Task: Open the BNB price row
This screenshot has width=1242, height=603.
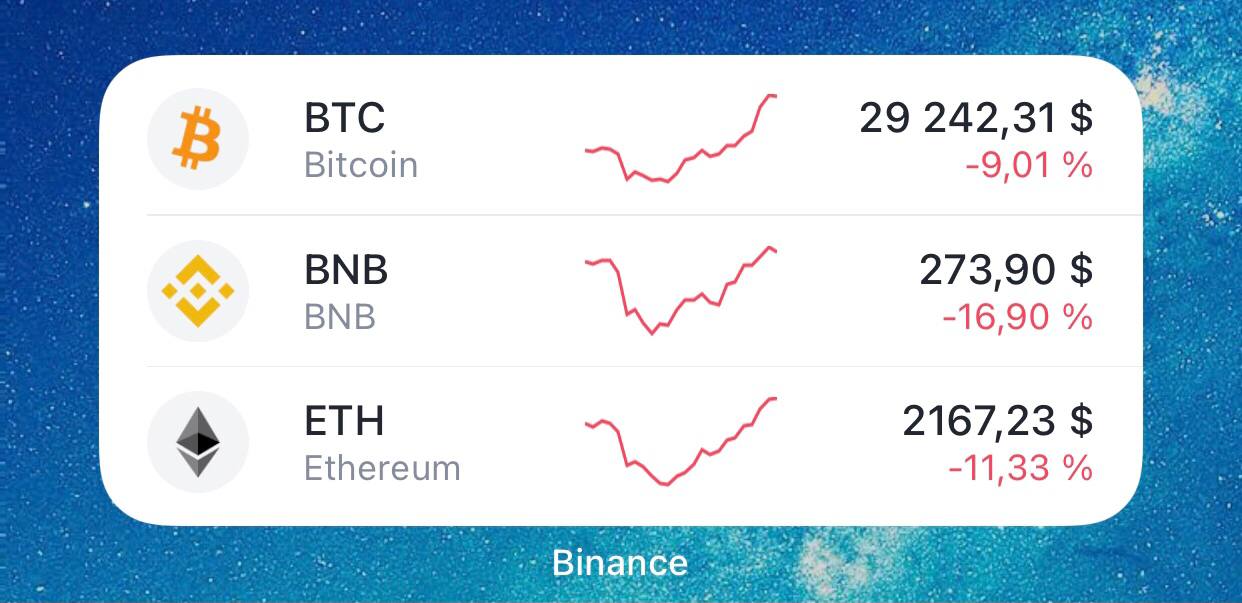Action: click(620, 291)
